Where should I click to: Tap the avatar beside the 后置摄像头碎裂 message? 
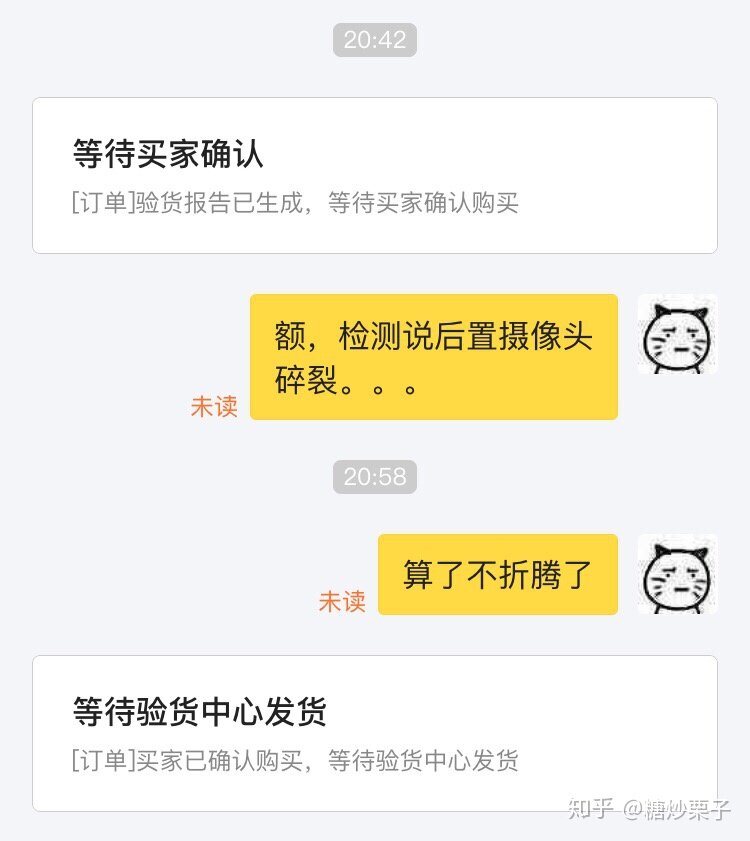click(x=678, y=335)
